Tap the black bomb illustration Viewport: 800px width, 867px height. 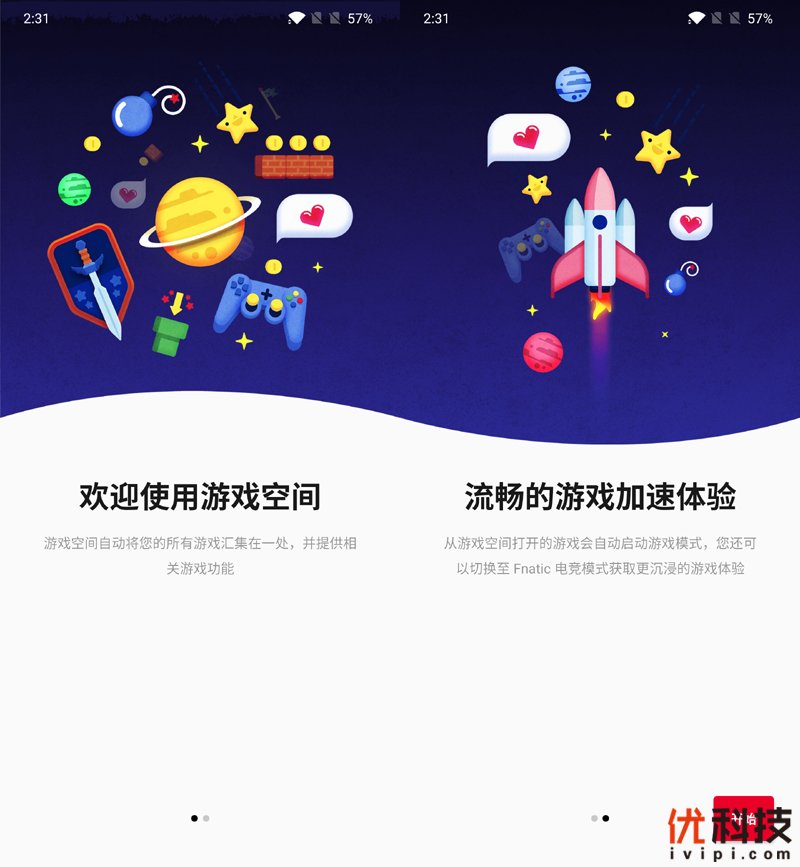(x=135, y=115)
